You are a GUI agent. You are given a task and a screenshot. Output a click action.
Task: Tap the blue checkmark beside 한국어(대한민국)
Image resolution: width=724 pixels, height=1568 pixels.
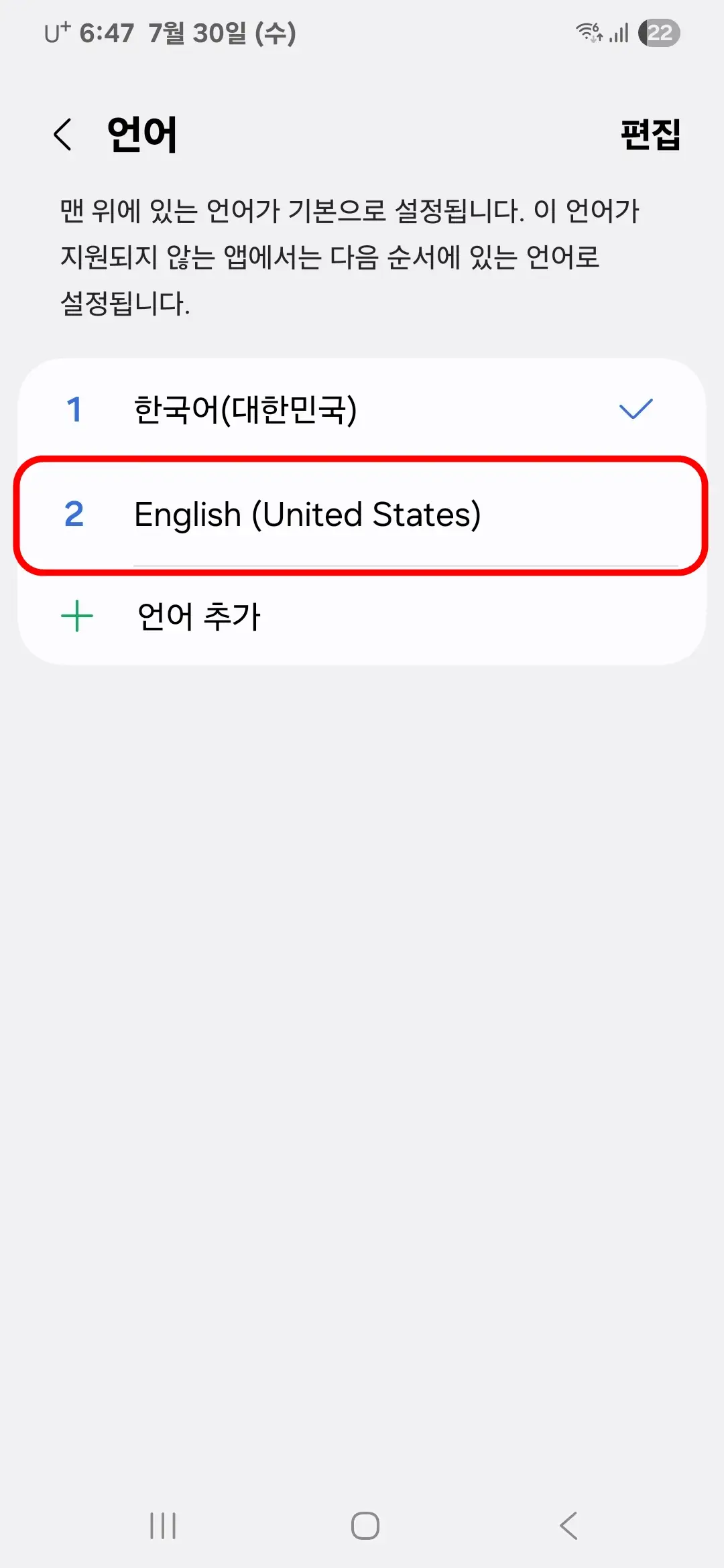click(x=636, y=410)
